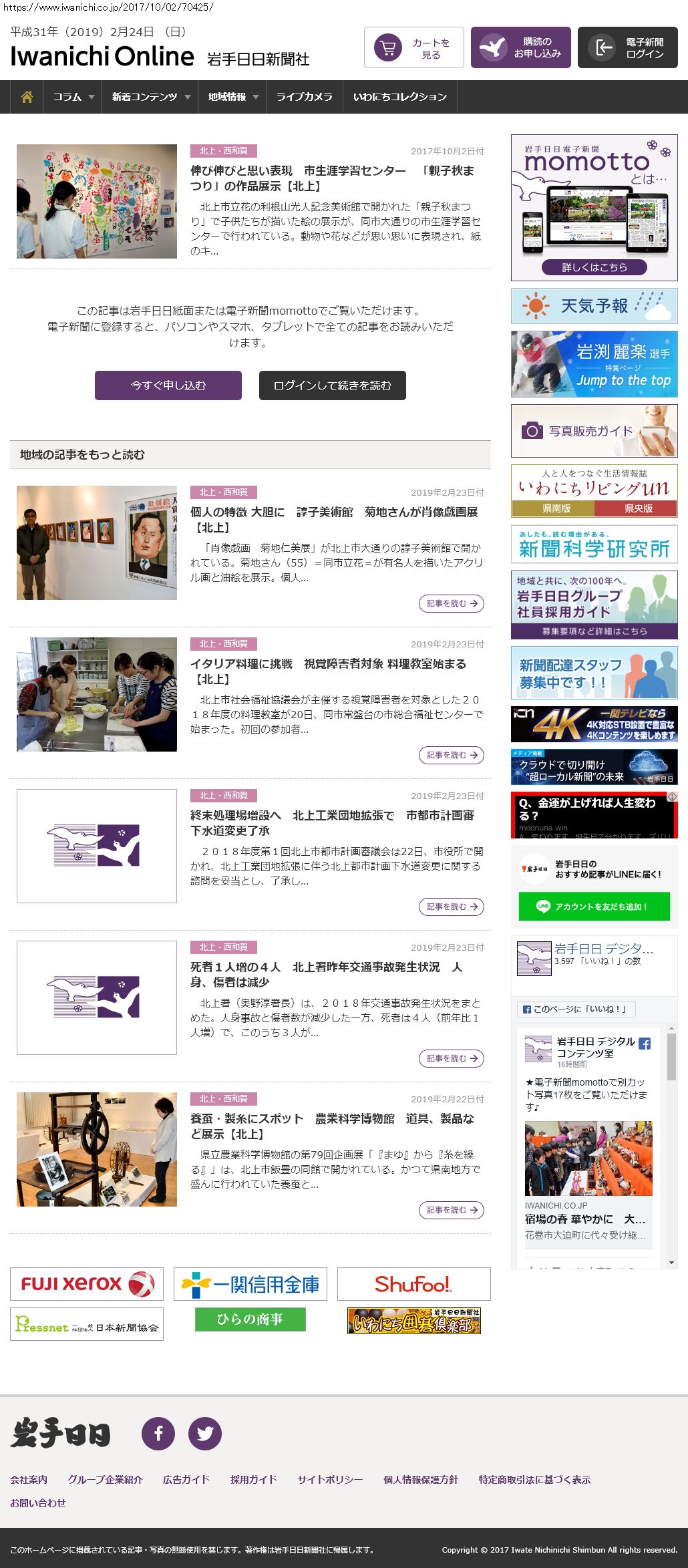Image resolution: width=688 pixels, height=1568 pixels.
Task: Open いわにちコレクション page
Action: tap(399, 97)
